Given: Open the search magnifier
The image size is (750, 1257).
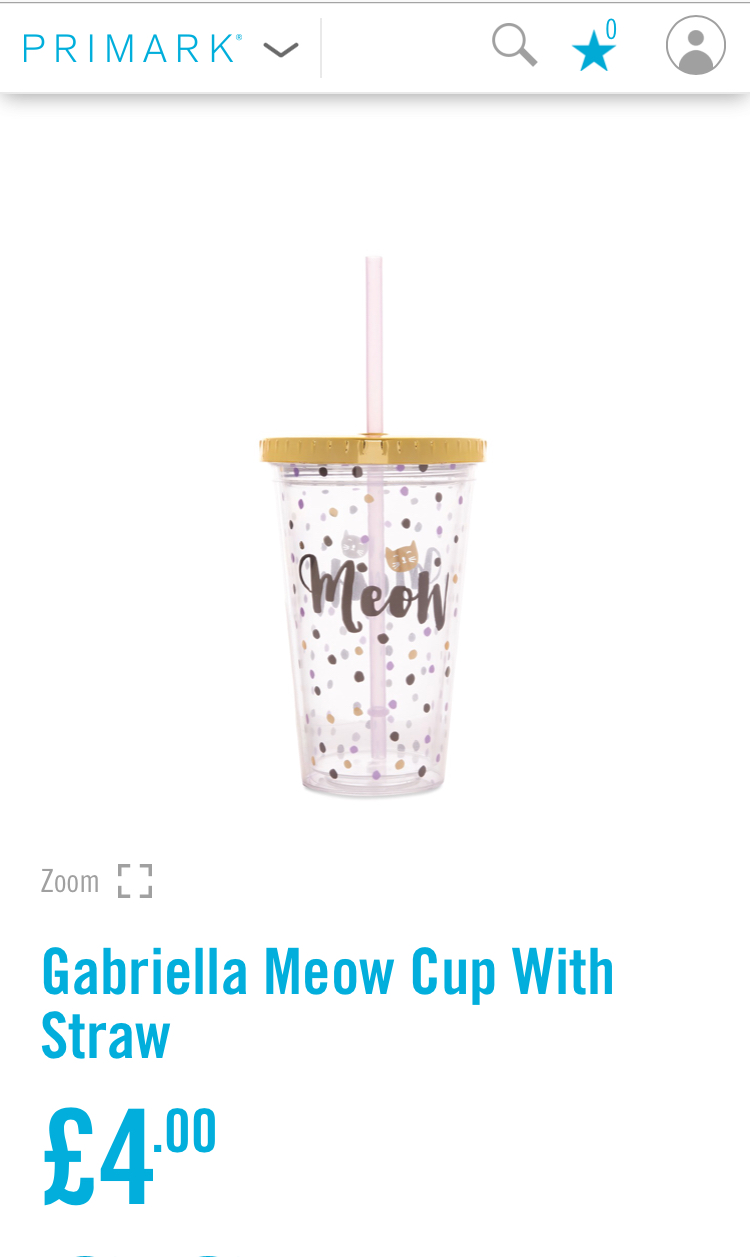Looking at the screenshot, I should coord(514,46).
